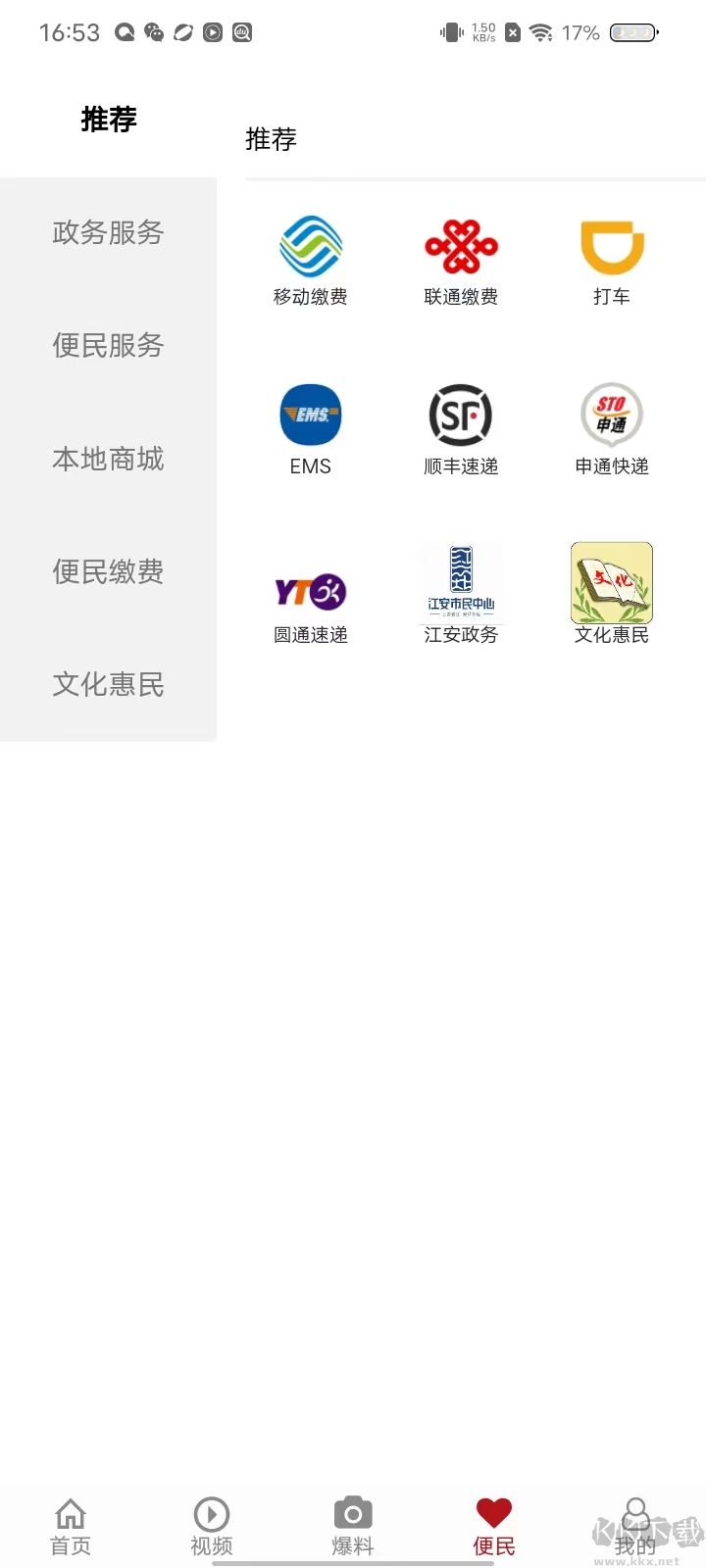Tap the 推荐 sidebar category
The width and height of the screenshot is (706, 1568).
108,120
